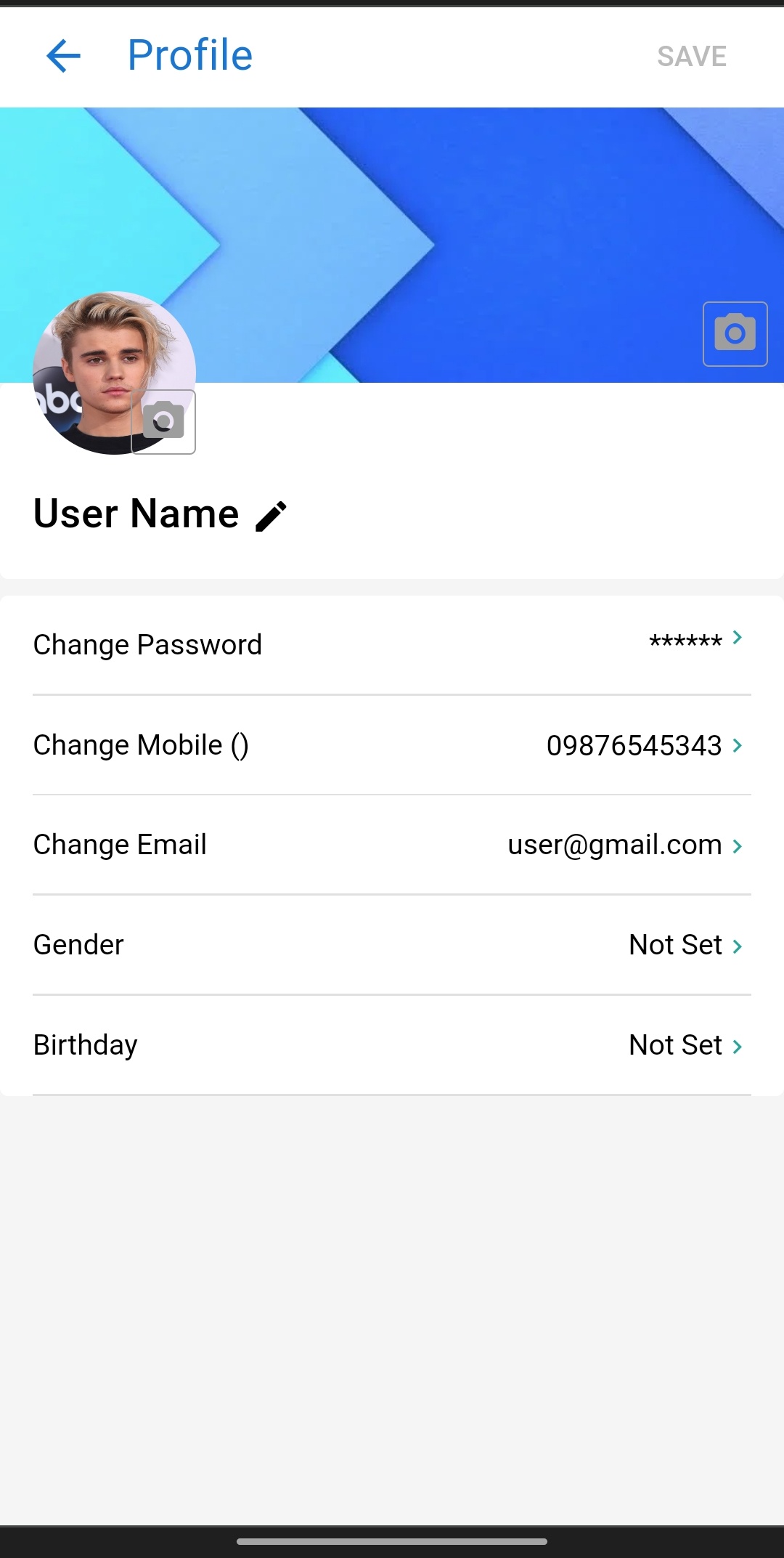Change cover photo via camera icon
This screenshot has height=1558, width=784.
tap(735, 334)
